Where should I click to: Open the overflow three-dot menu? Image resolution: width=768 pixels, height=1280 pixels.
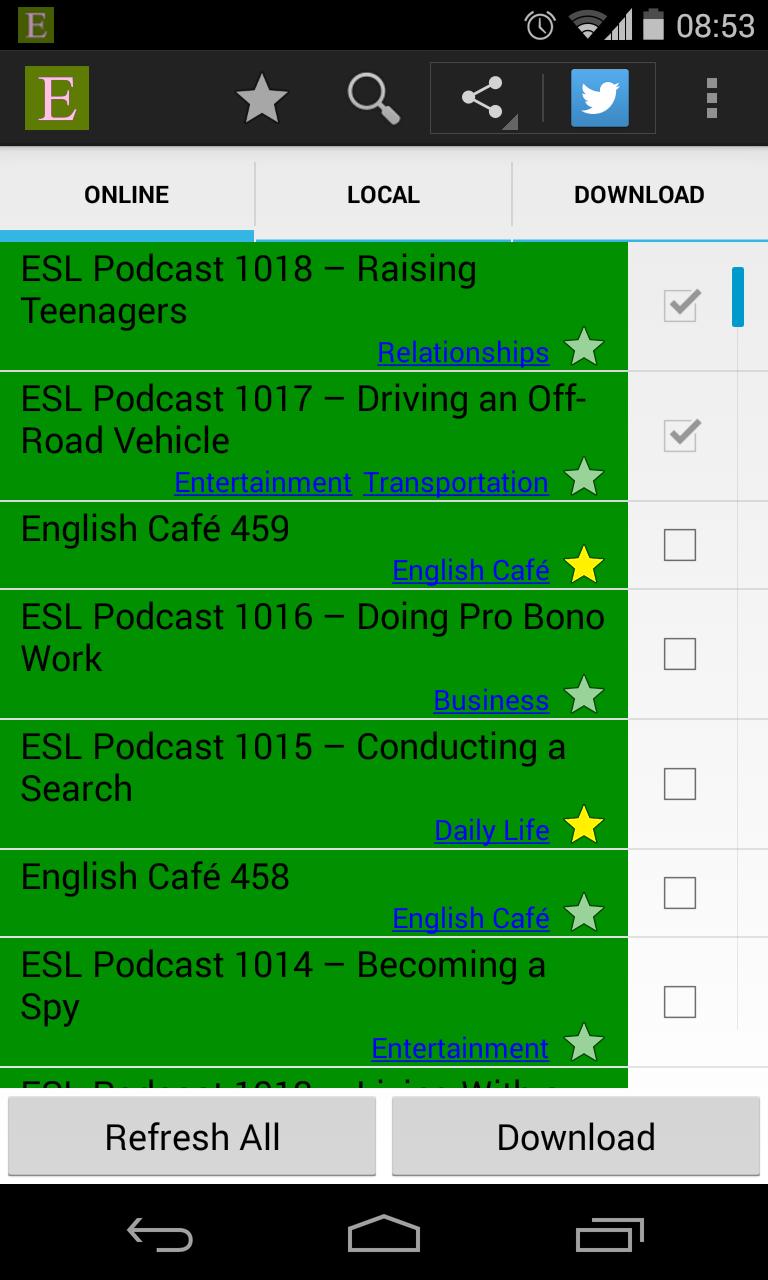click(711, 97)
